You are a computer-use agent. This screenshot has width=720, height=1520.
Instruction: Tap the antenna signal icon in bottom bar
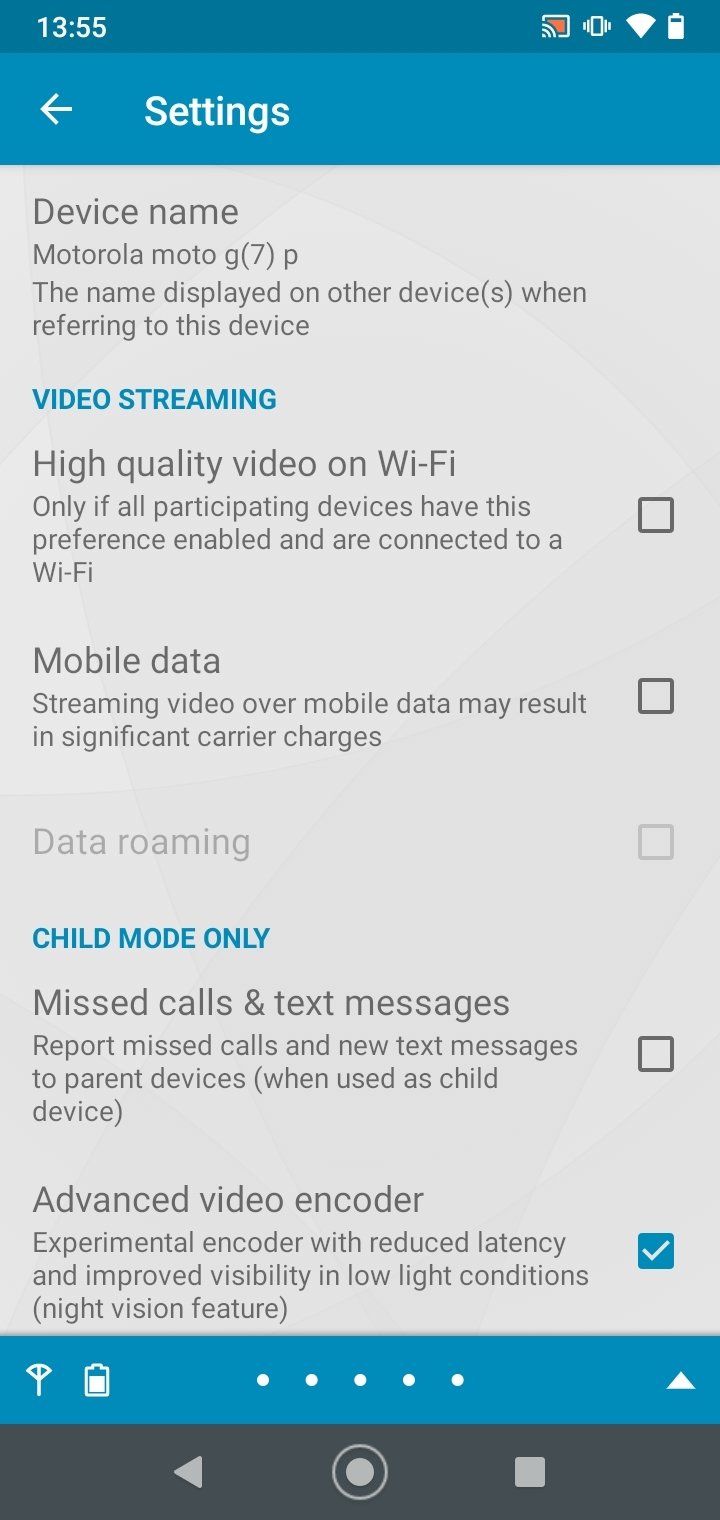(39, 1380)
